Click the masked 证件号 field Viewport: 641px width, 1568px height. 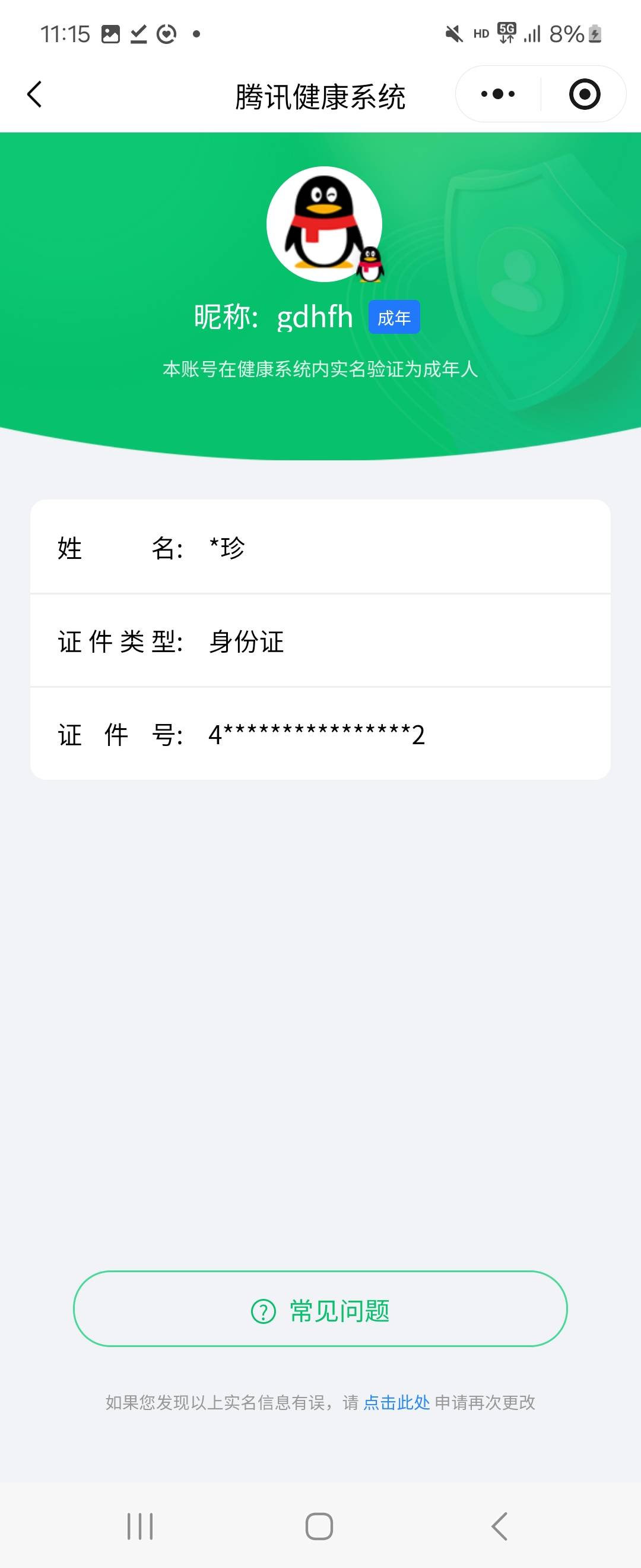[320, 735]
